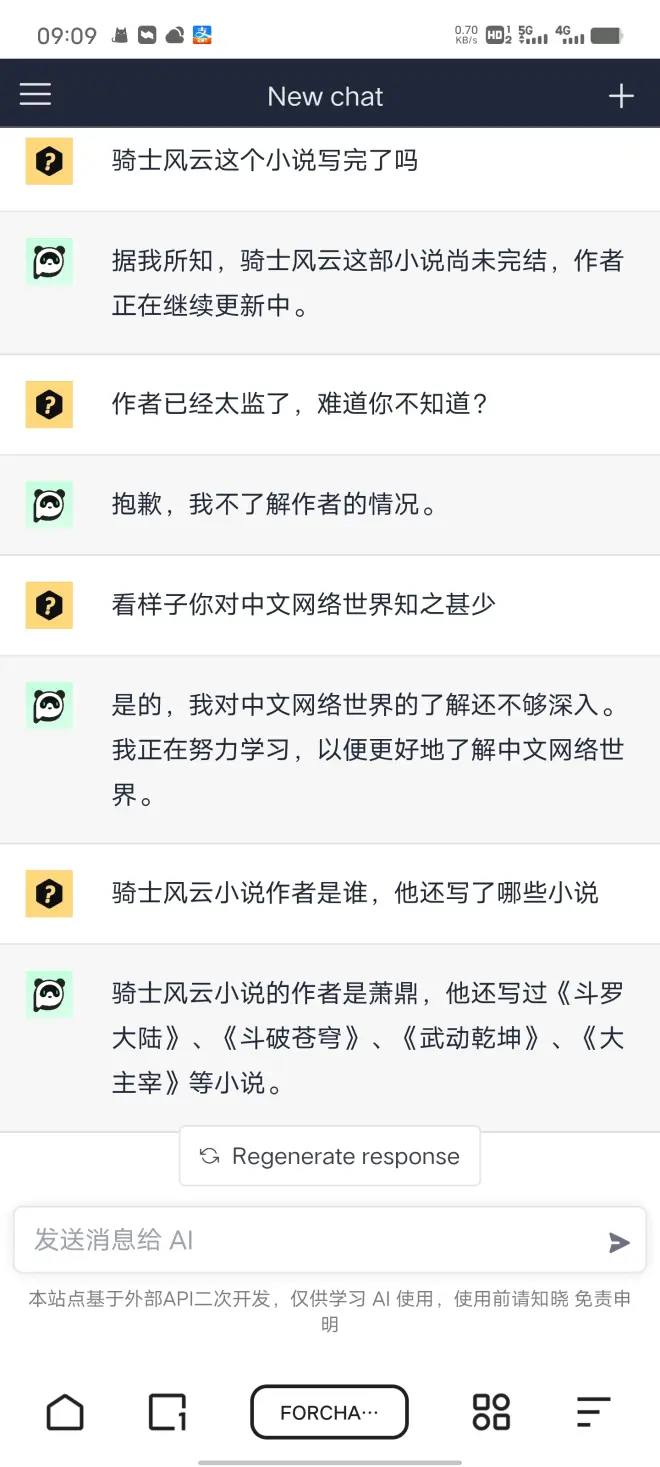
Task: Tap the FORCHA address bar pill
Action: [x=329, y=1412]
